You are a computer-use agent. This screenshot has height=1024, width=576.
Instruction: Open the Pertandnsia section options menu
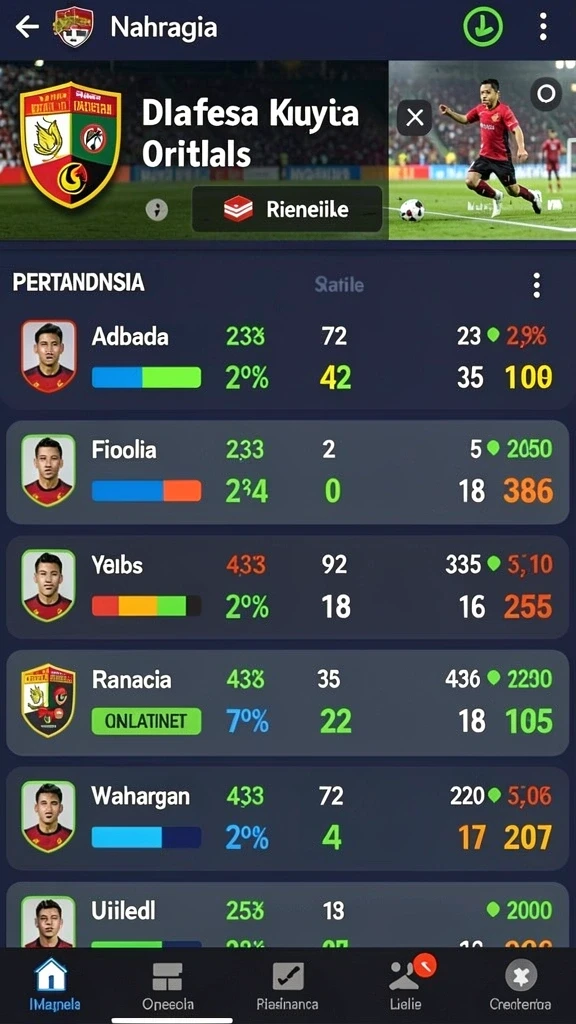pos(536,285)
